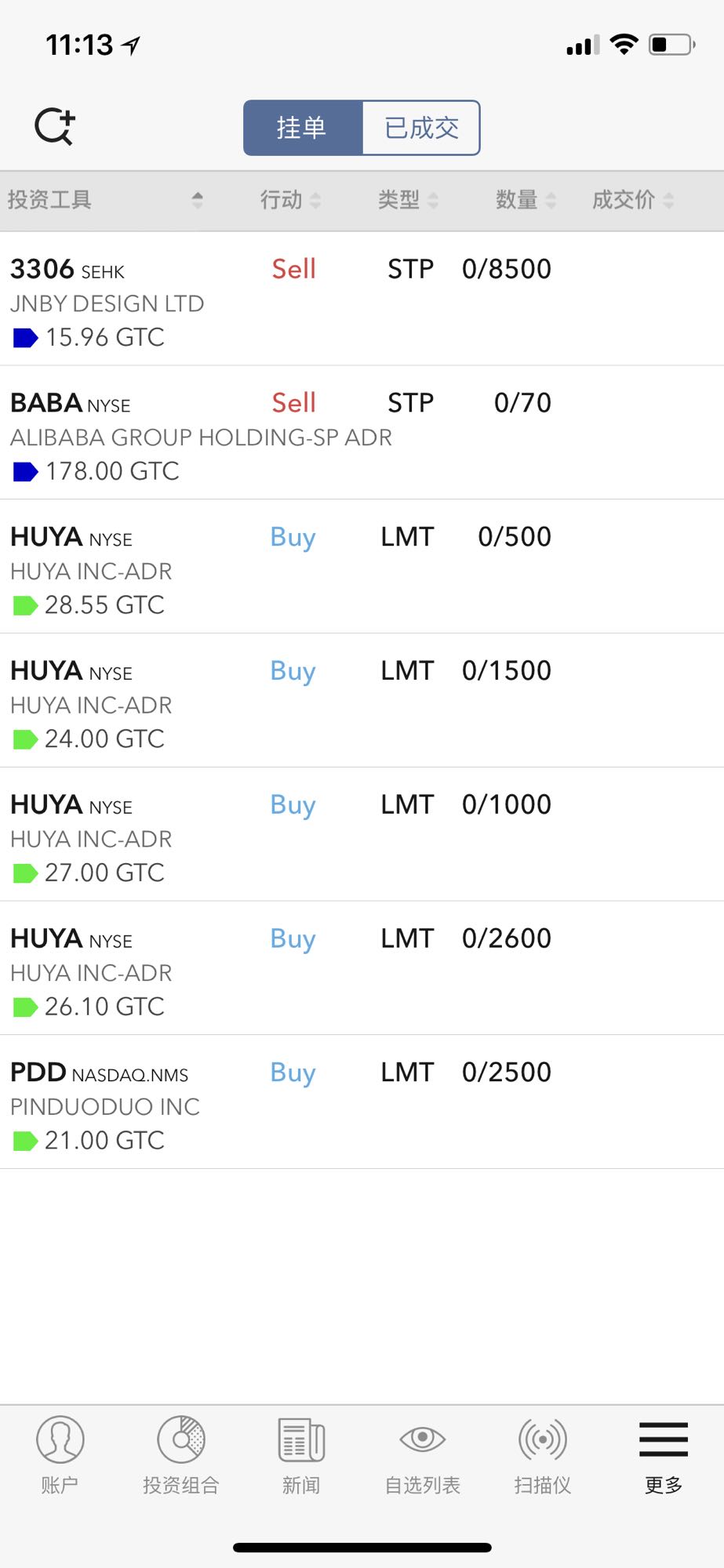Sort by 数量 column
Screen dimensions: 724x1568
click(526, 201)
